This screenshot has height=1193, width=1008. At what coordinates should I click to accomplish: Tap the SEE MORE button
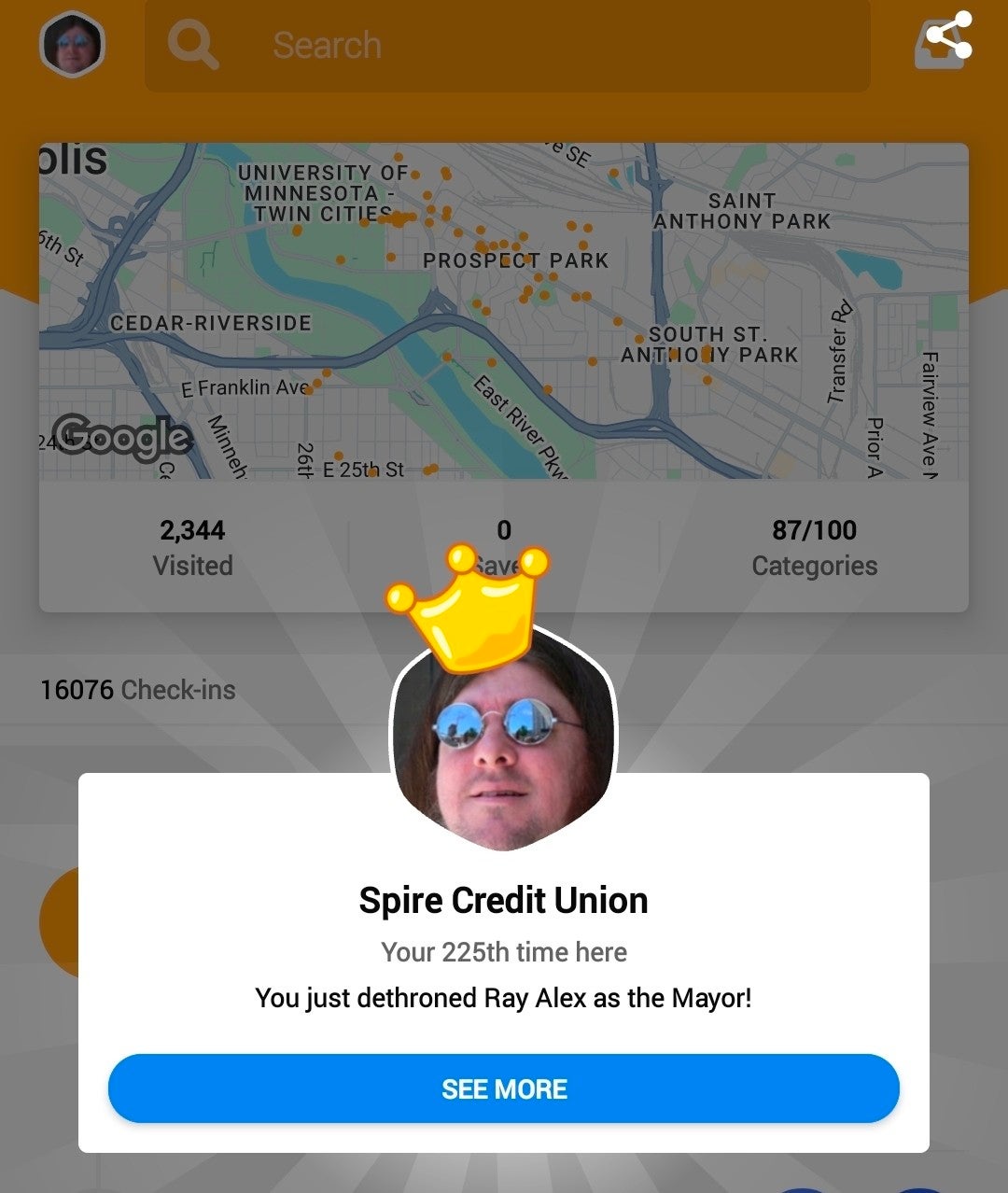coord(504,1088)
